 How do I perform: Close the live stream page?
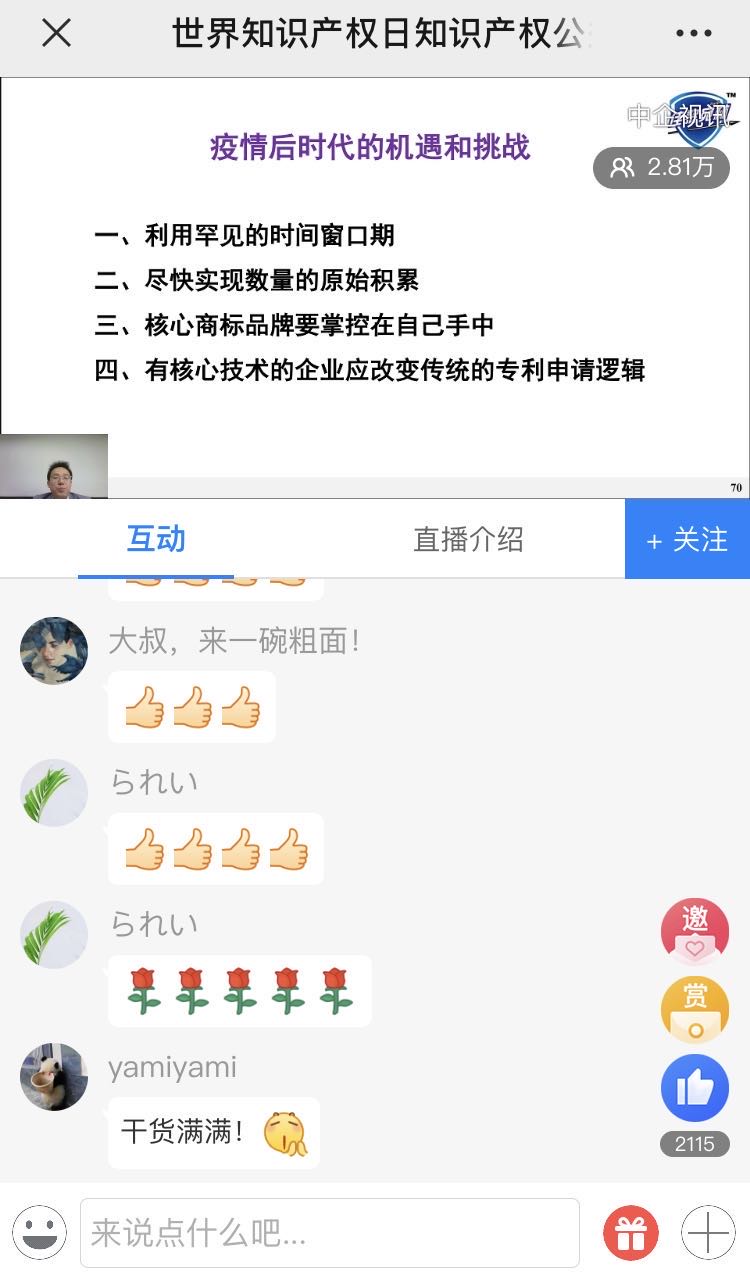coord(56,34)
